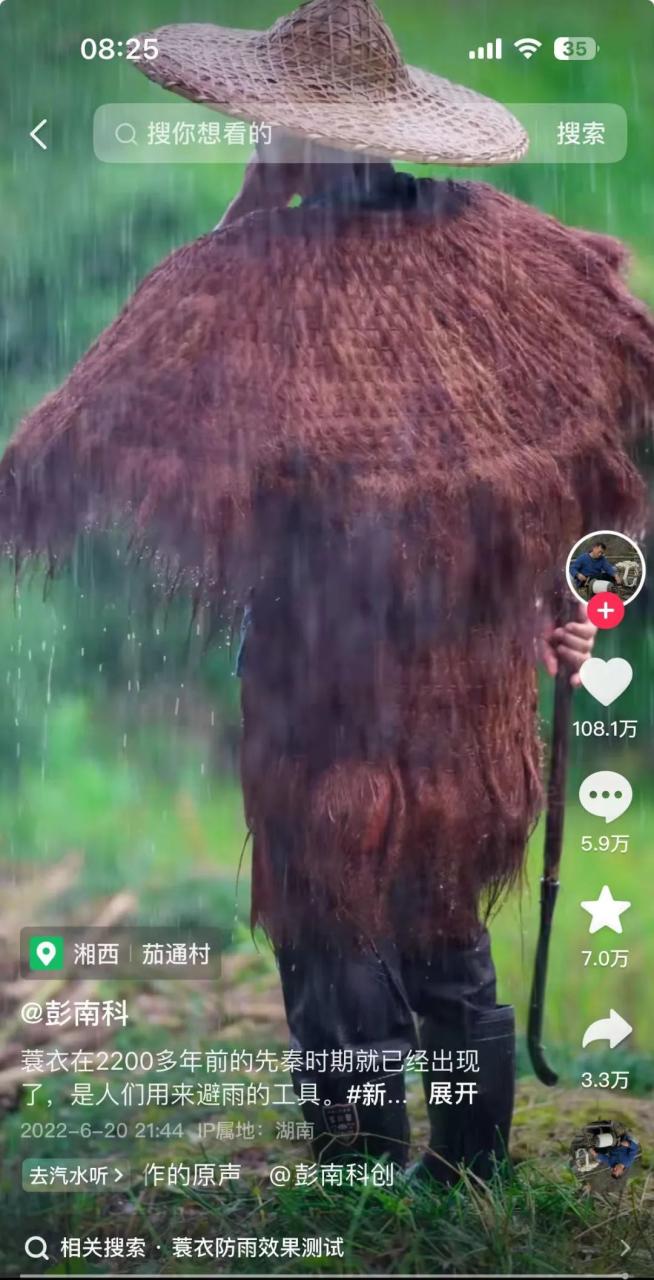Go back using the arrow
Screen dimensions: 654x1280
[x=39, y=134]
